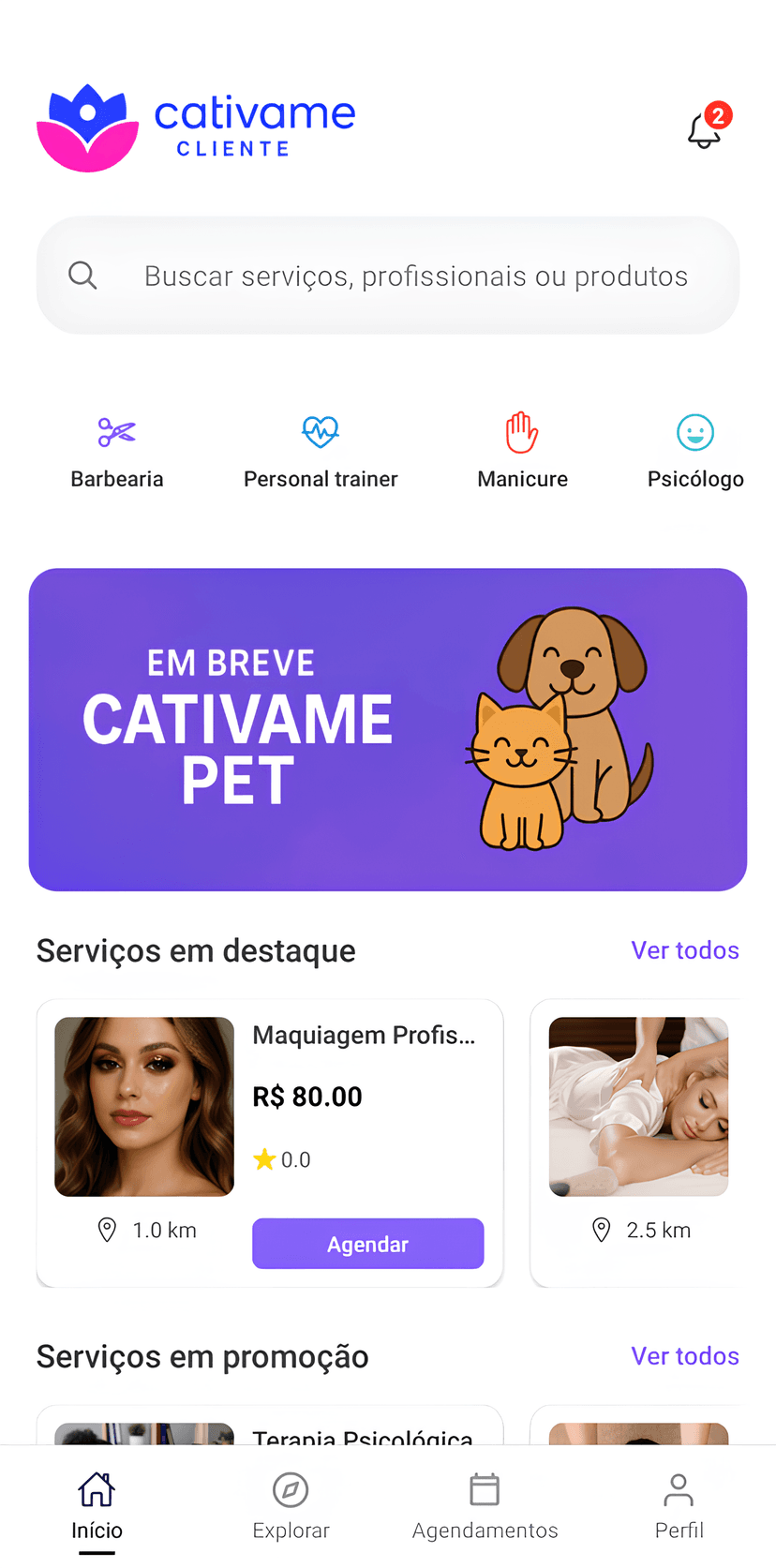This screenshot has width=776, height=1568.
Task: Open Ver todos for Serviços em promoção
Action: point(685,1356)
